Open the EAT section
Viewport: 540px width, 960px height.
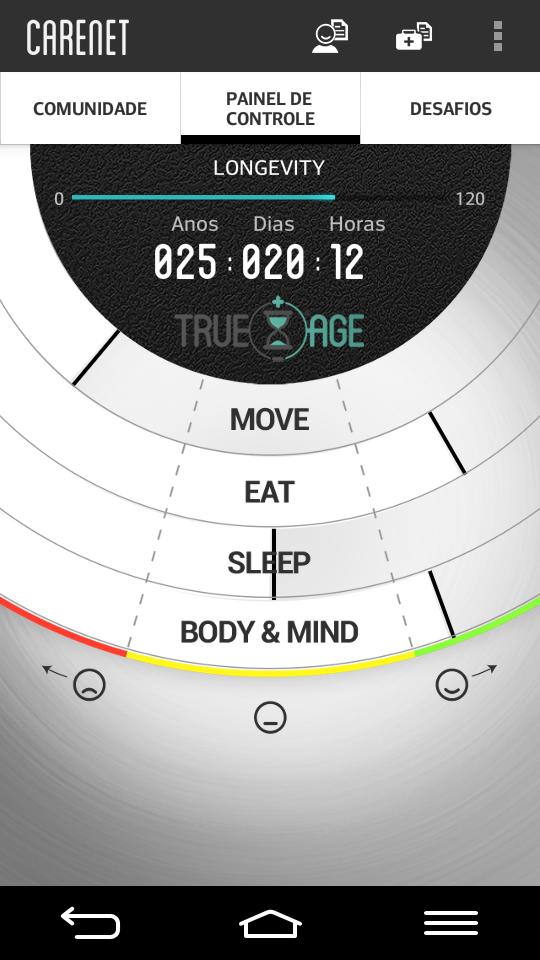[x=269, y=492]
